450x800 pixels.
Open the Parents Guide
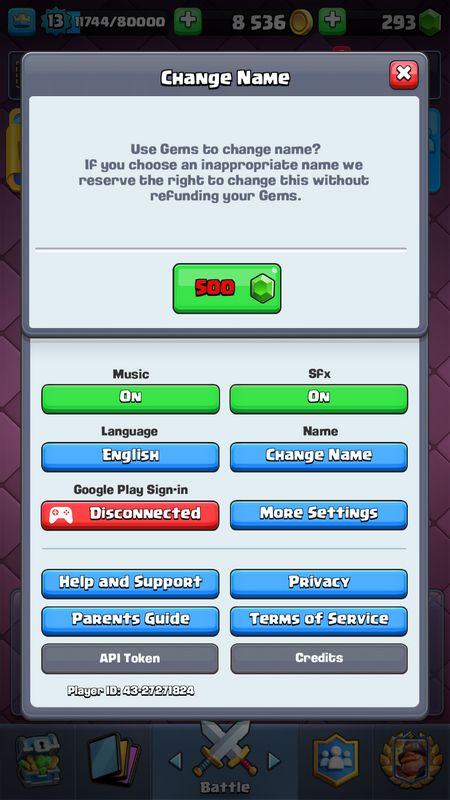[x=131, y=621]
